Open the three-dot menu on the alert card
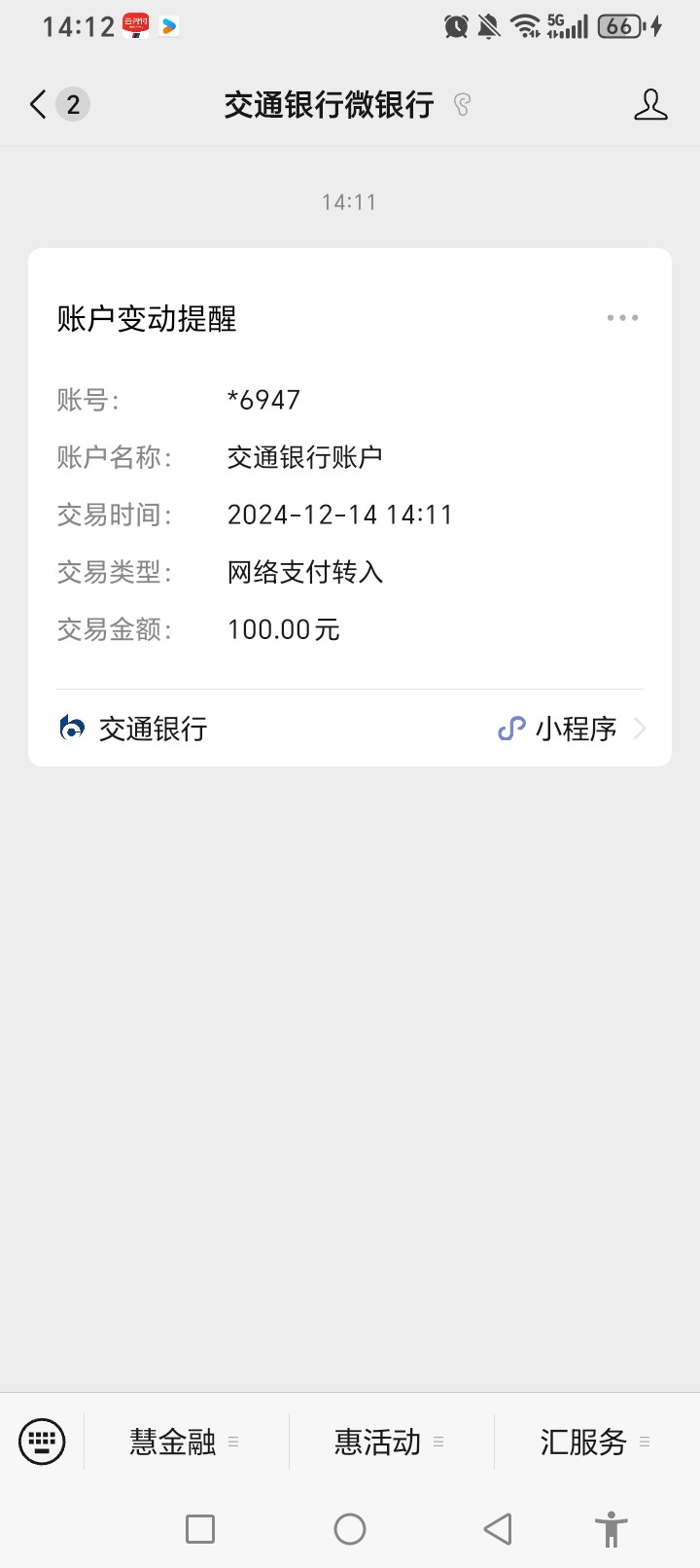 622,318
